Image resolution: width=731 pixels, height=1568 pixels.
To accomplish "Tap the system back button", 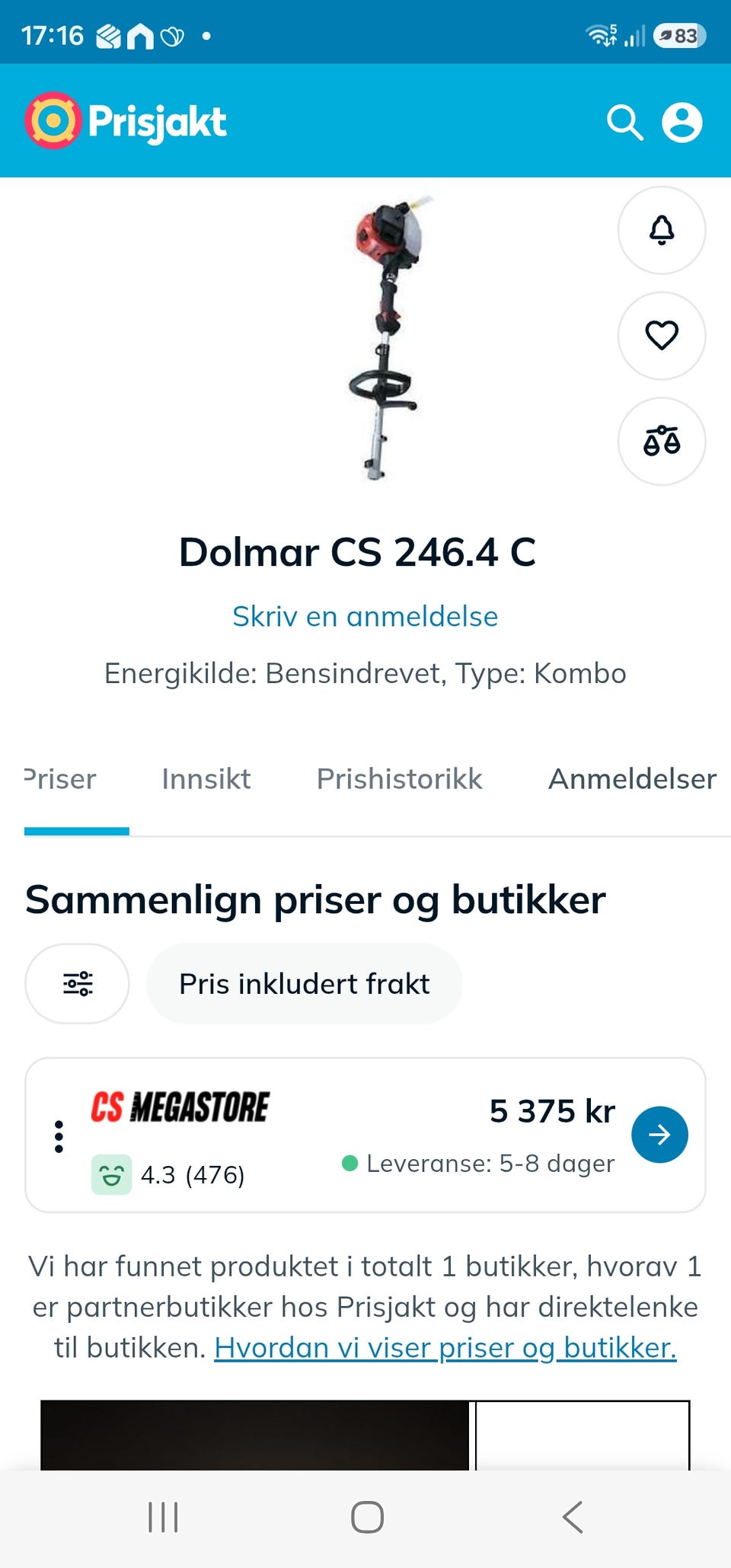I will (573, 1517).
